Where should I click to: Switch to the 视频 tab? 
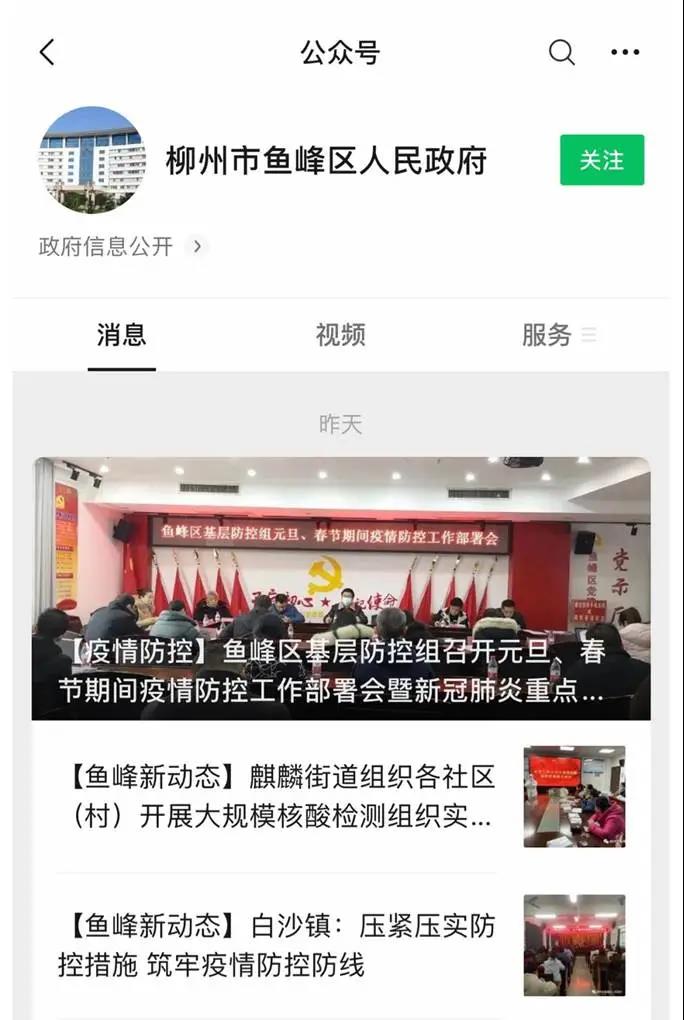(x=340, y=335)
